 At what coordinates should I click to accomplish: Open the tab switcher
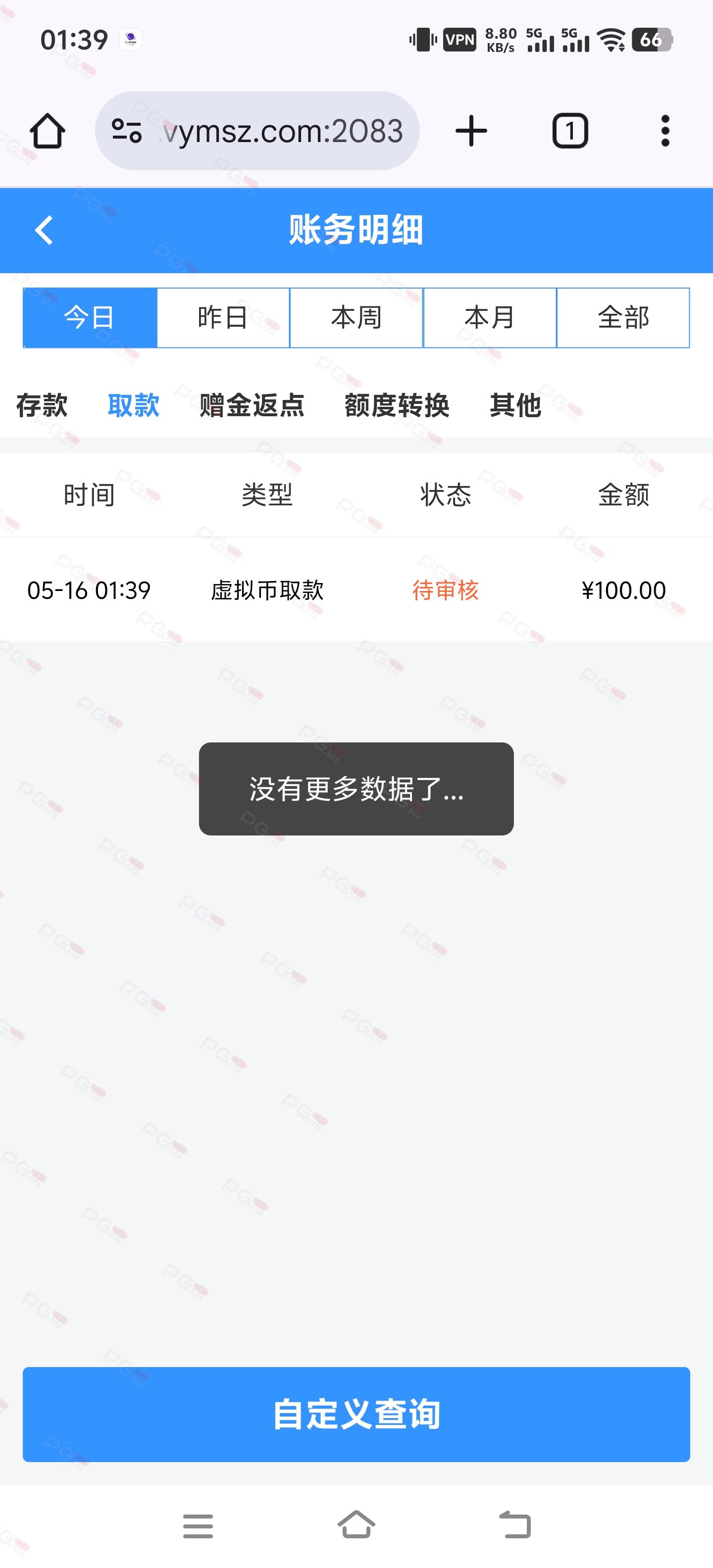point(570,131)
